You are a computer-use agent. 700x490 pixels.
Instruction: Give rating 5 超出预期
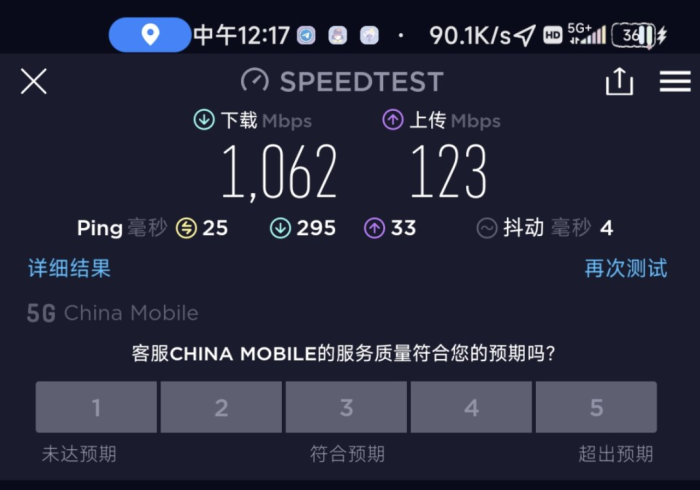coord(596,407)
